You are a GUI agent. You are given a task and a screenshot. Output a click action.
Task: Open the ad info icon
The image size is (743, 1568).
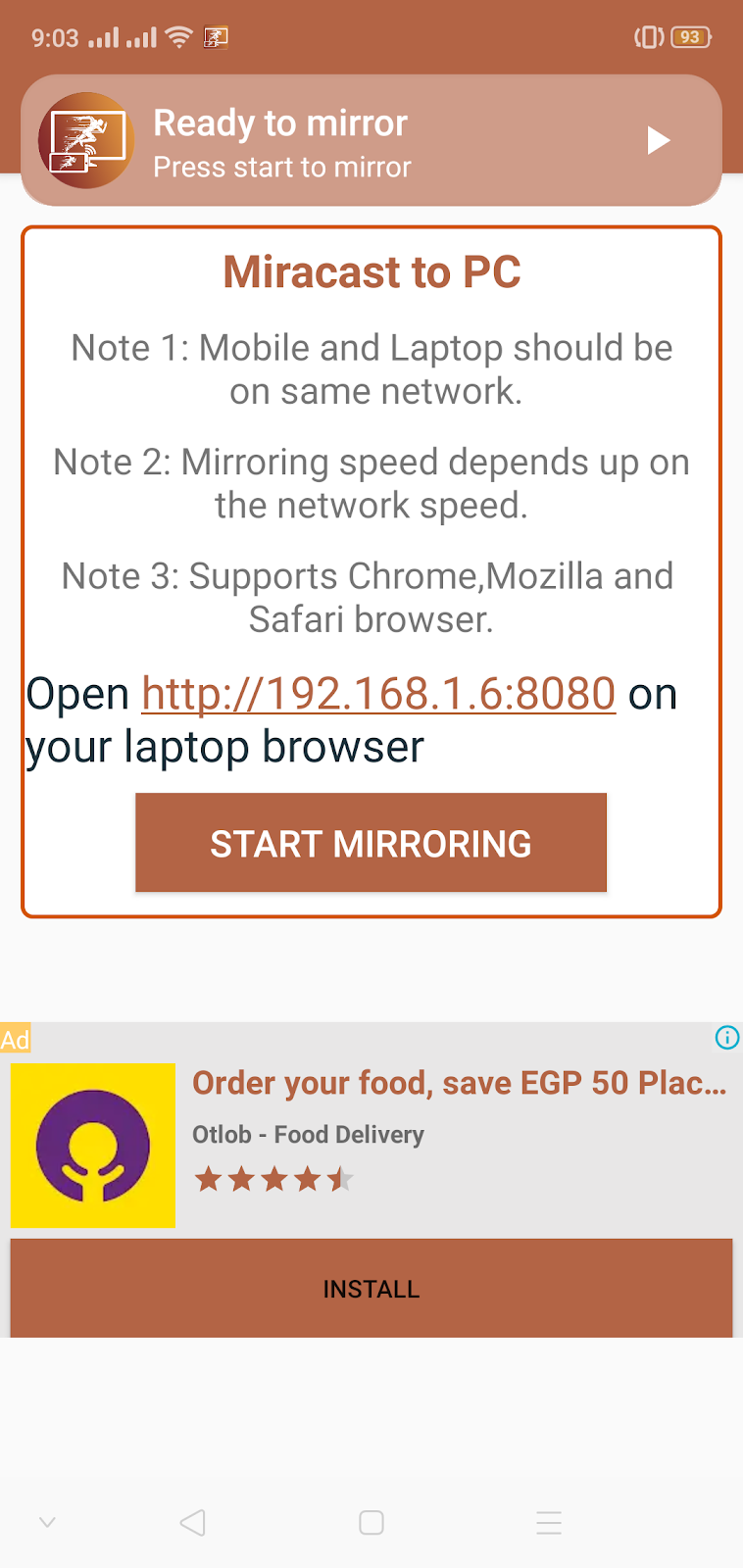coord(726,1037)
